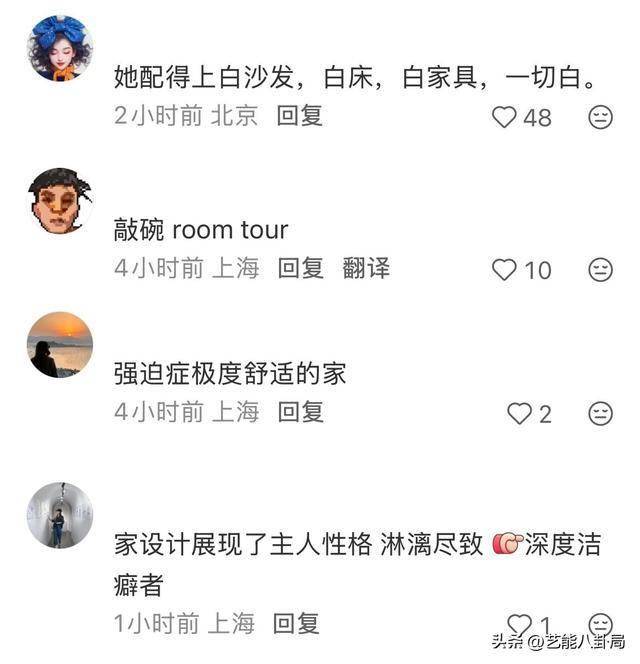Like the comment with 48 likes
The image size is (640, 664).
(x=505, y=117)
